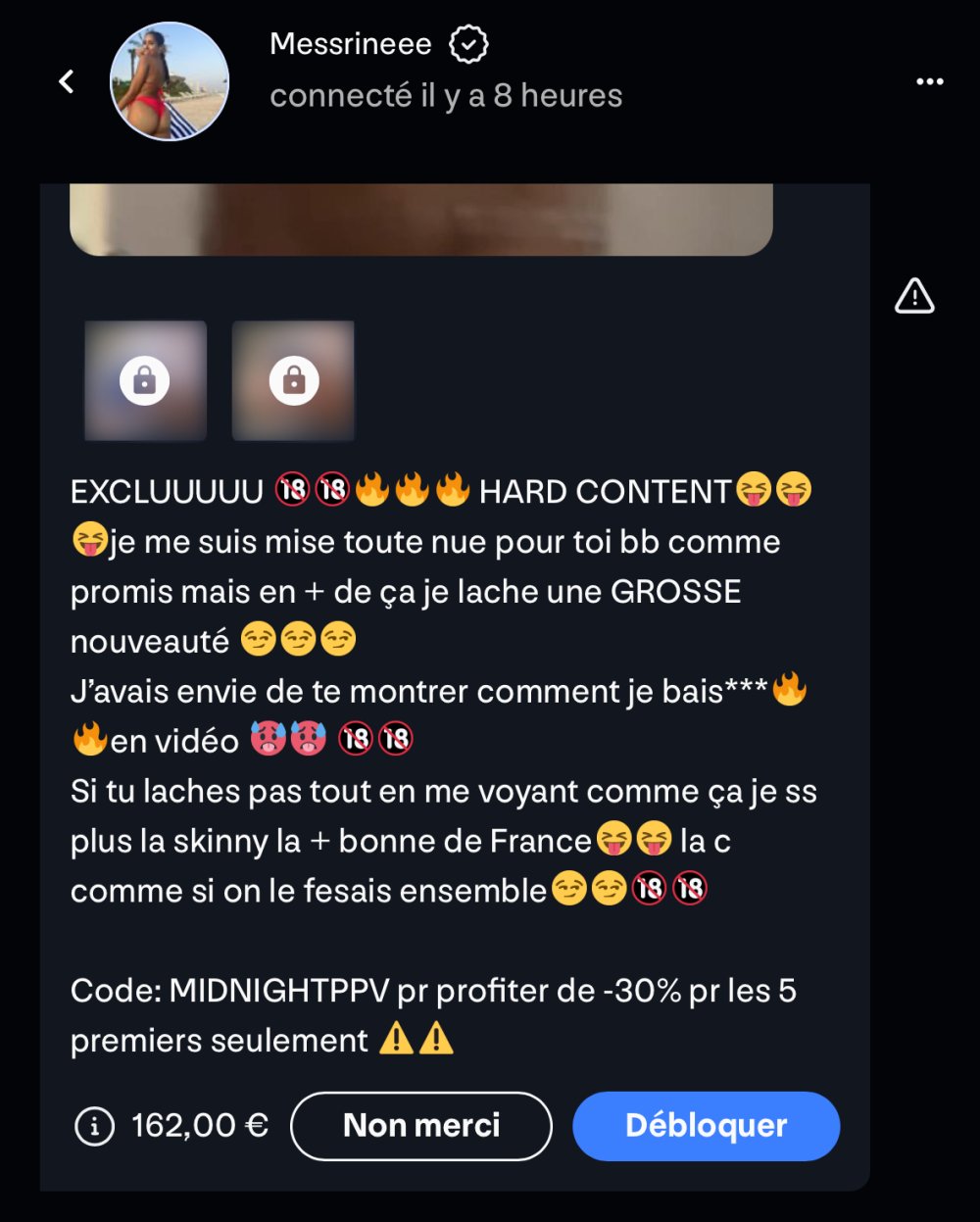Decline with the Non merci button
The image size is (980, 1222).
421,1126
